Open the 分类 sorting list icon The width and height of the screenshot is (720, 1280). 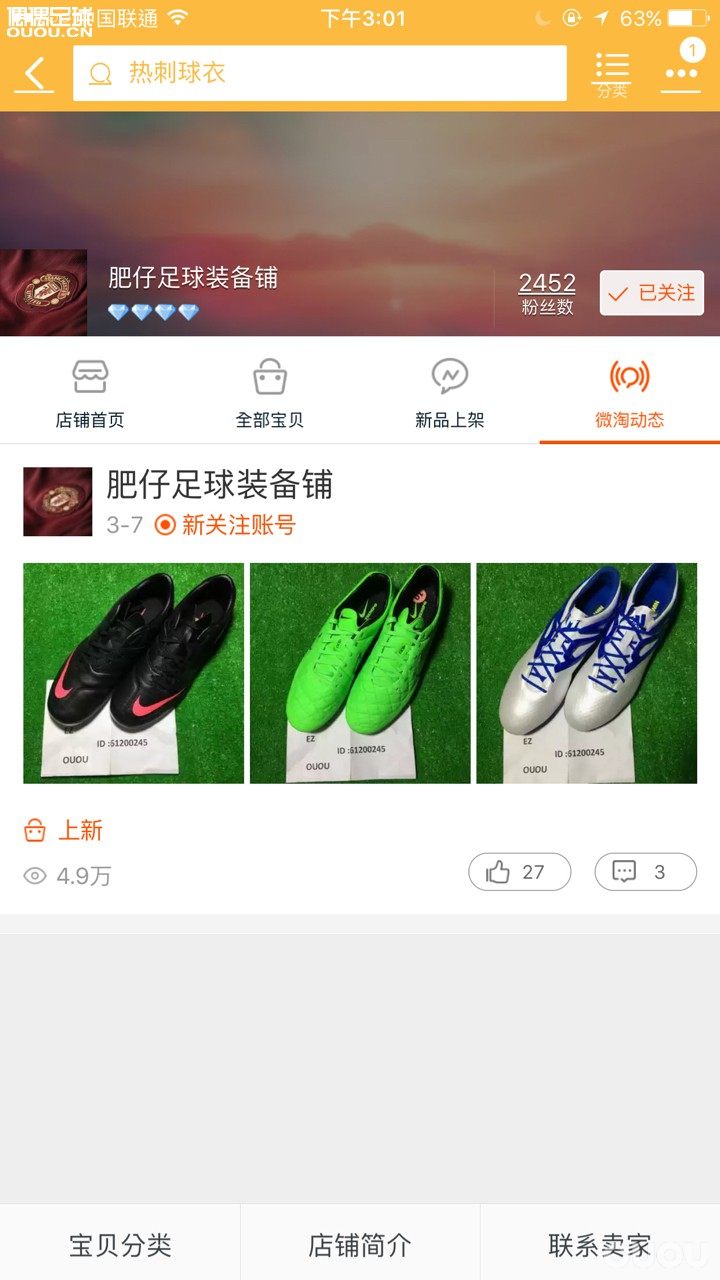(x=612, y=66)
